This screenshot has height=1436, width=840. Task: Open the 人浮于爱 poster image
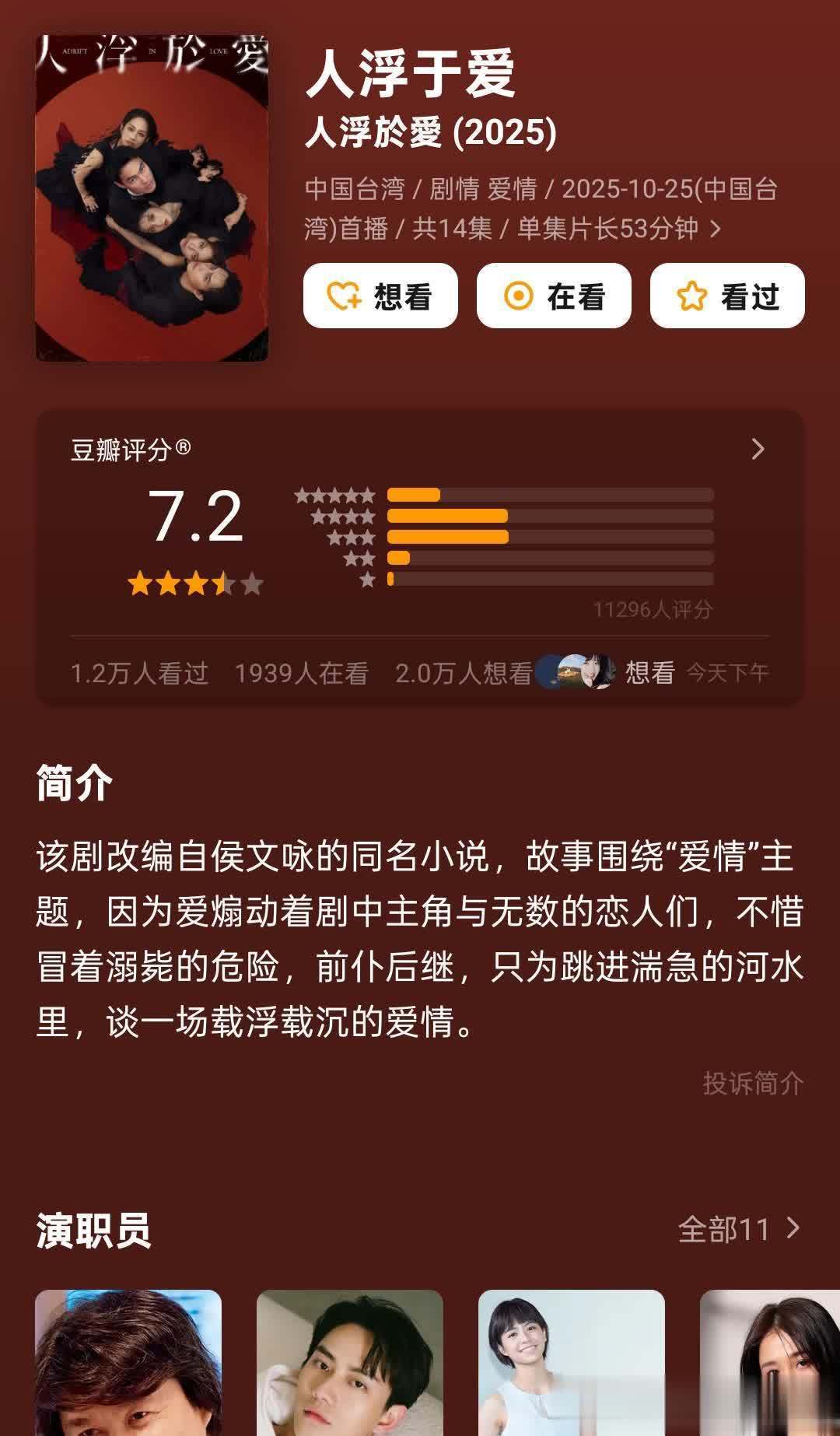[x=152, y=198]
